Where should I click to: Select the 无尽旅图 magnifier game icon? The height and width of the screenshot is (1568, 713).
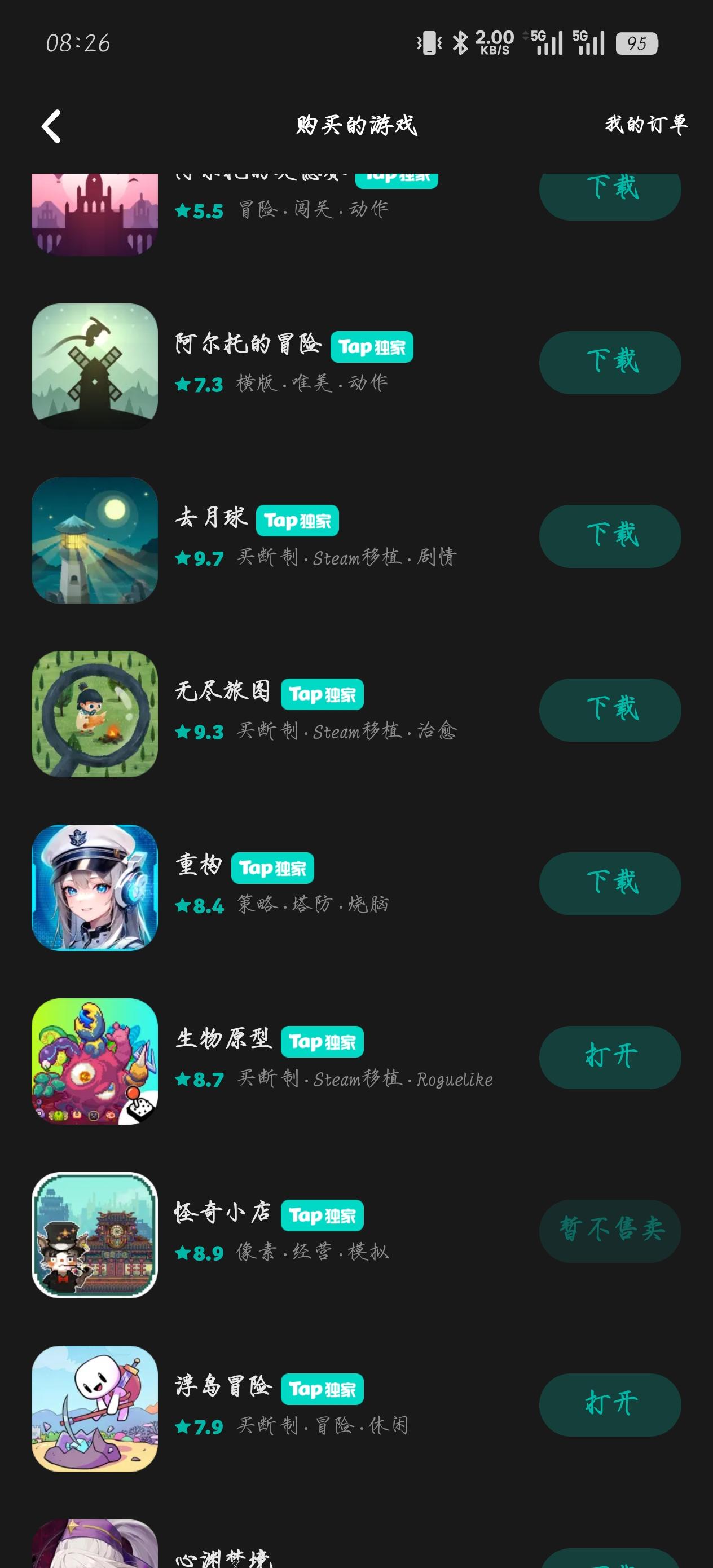[x=94, y=713]
